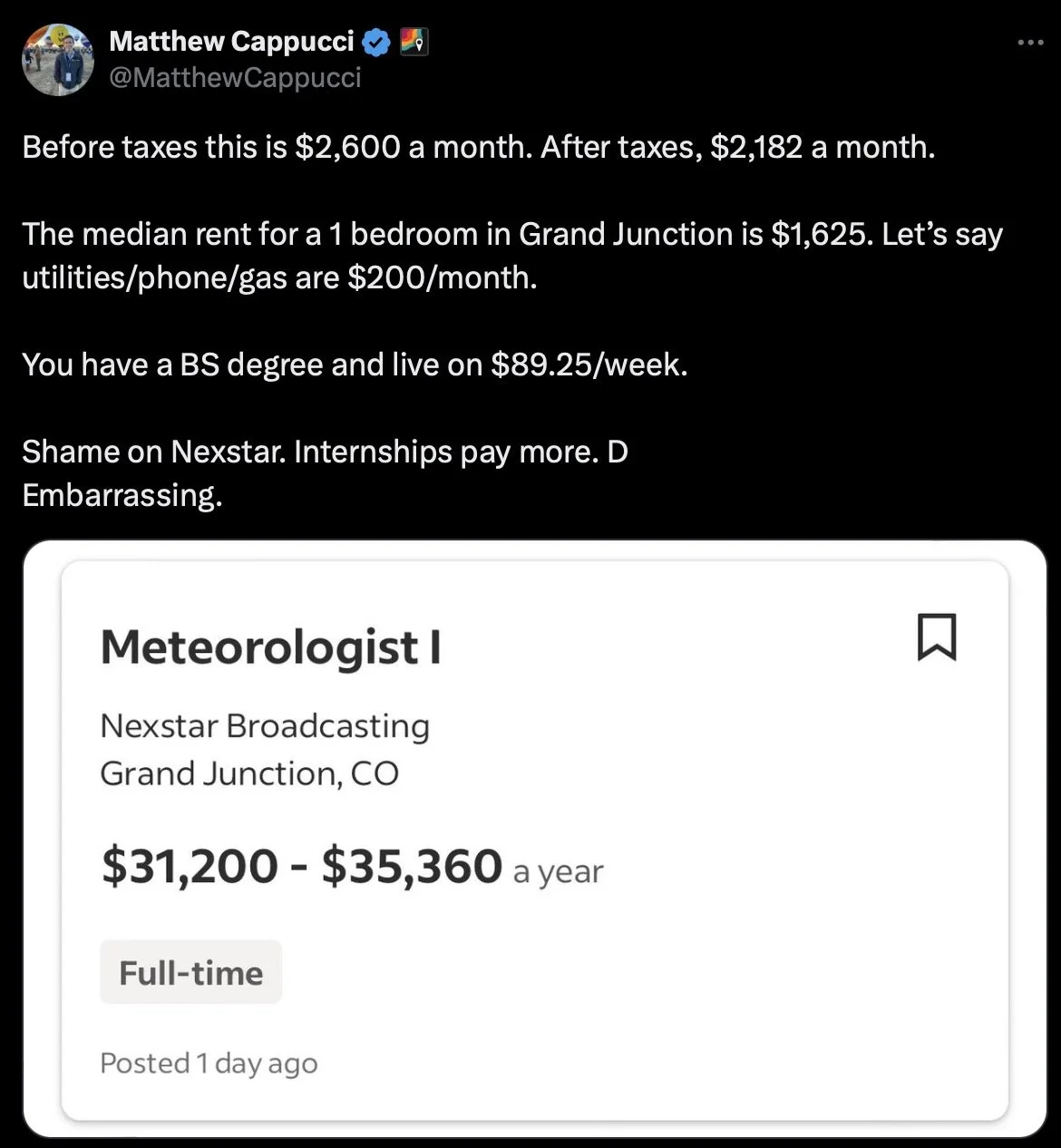1061x1148 pixels.
Task: Tap the @MatthewCappucci handle
Action: pyautogui.click(x=235, y=78)
